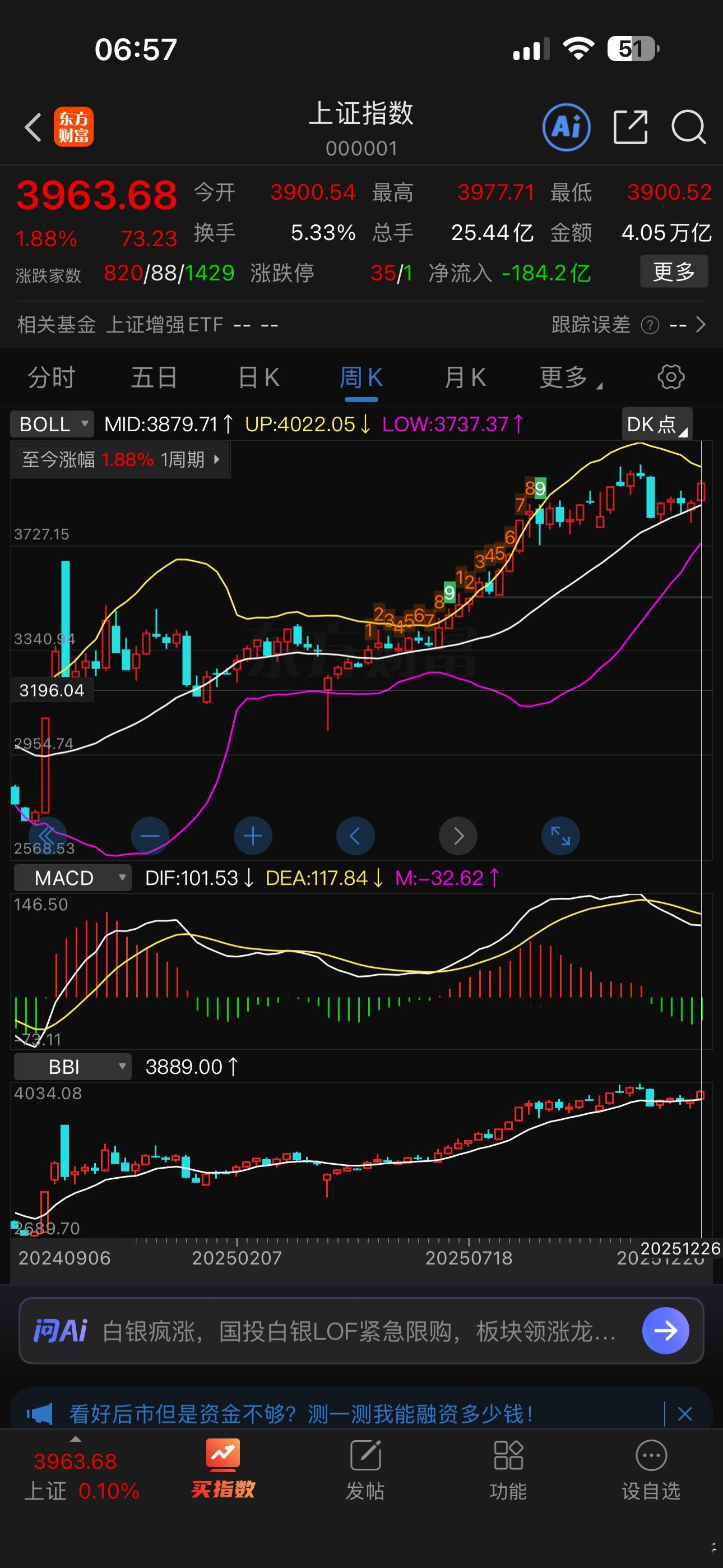Open the search function
The width and height of the screenshot is (723, 1568).
click(x=688, y=128)
